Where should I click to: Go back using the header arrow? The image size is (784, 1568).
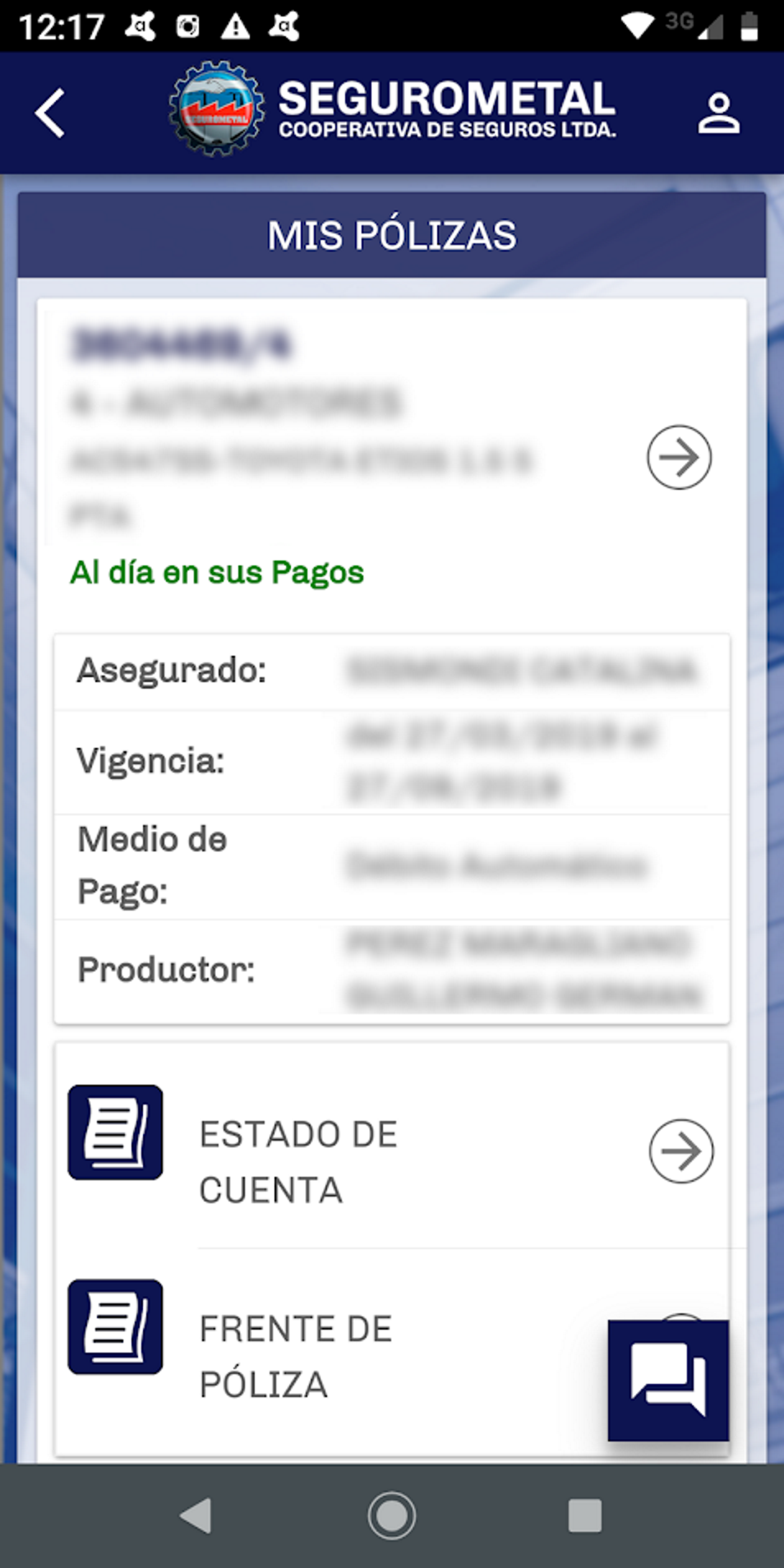point(50,113)
